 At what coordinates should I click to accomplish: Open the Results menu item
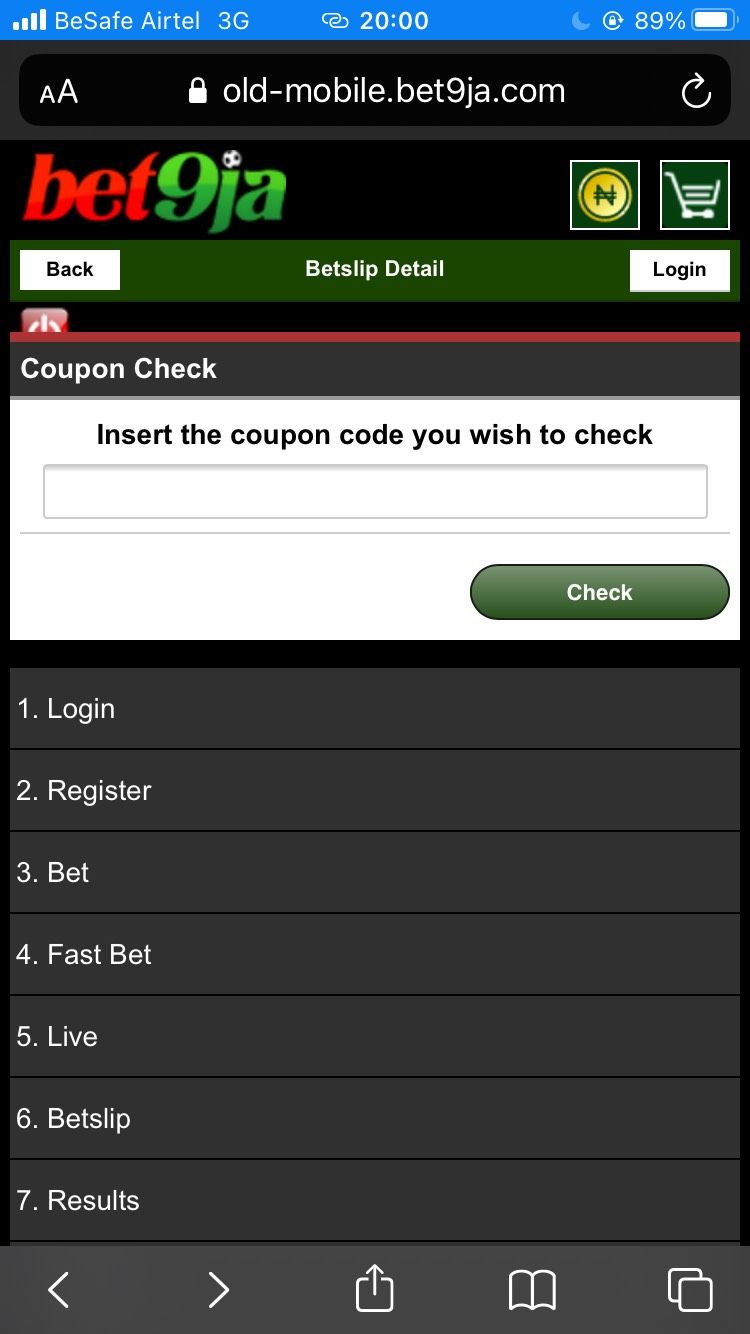[x=375, y=1200]
